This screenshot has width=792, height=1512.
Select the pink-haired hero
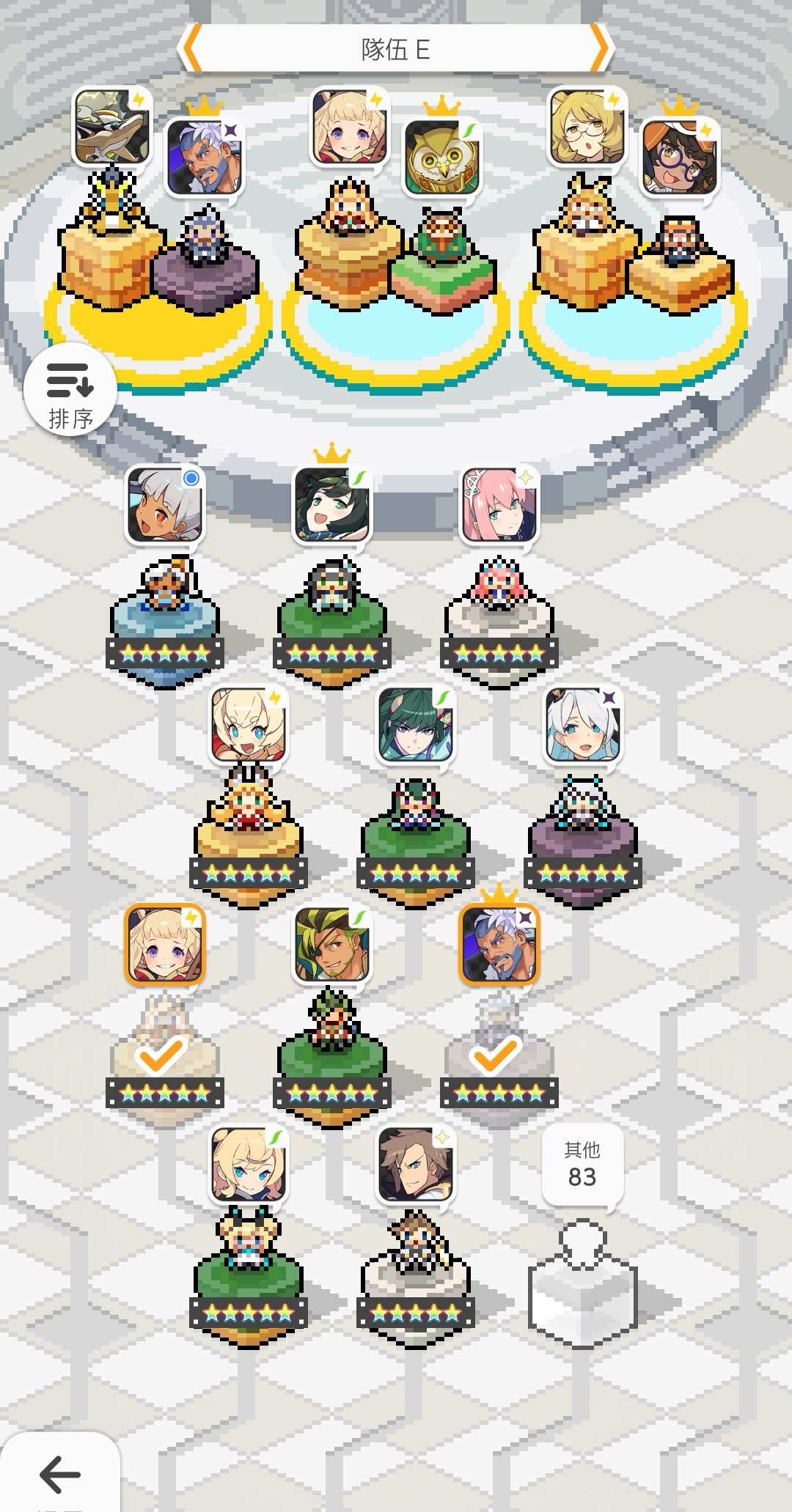coord(499,506)
